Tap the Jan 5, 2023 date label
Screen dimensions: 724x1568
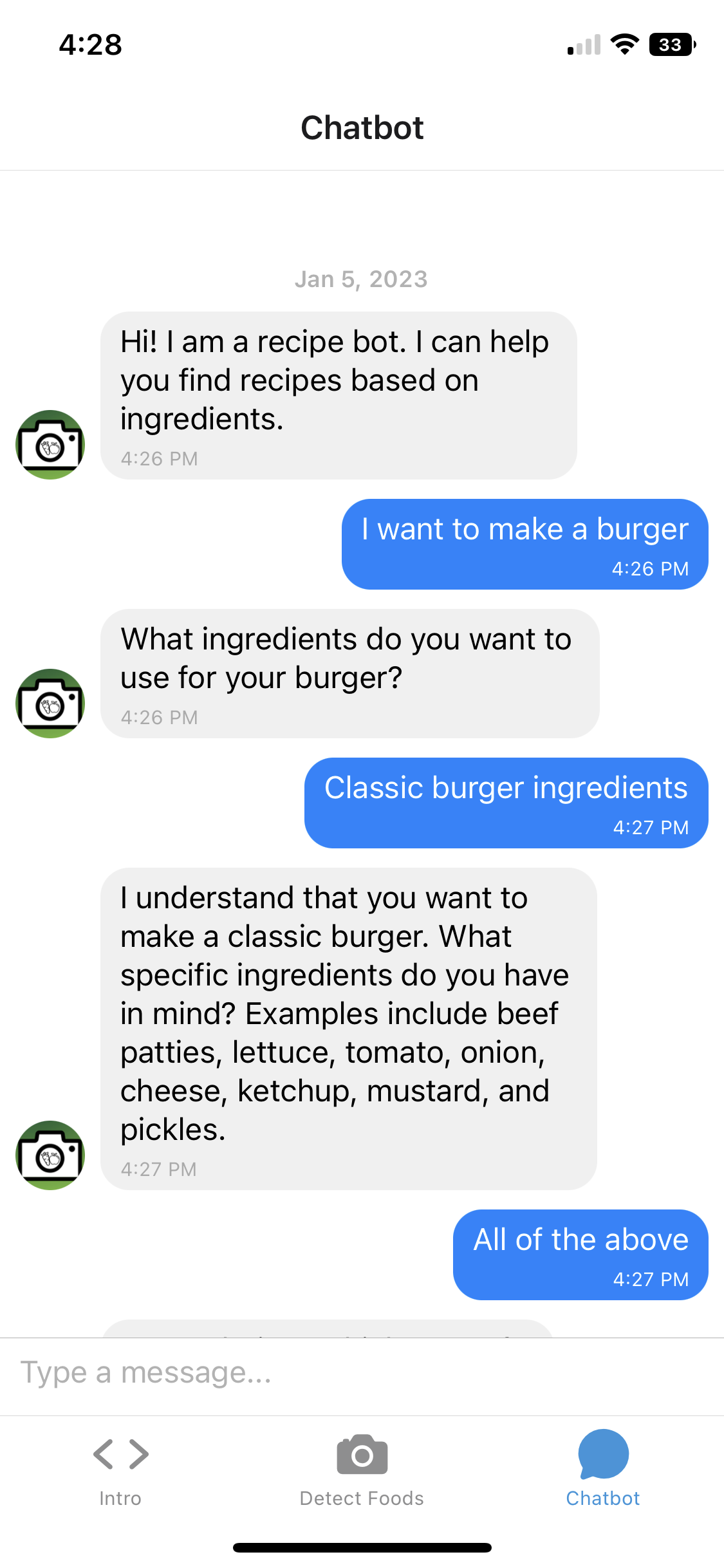362,279
